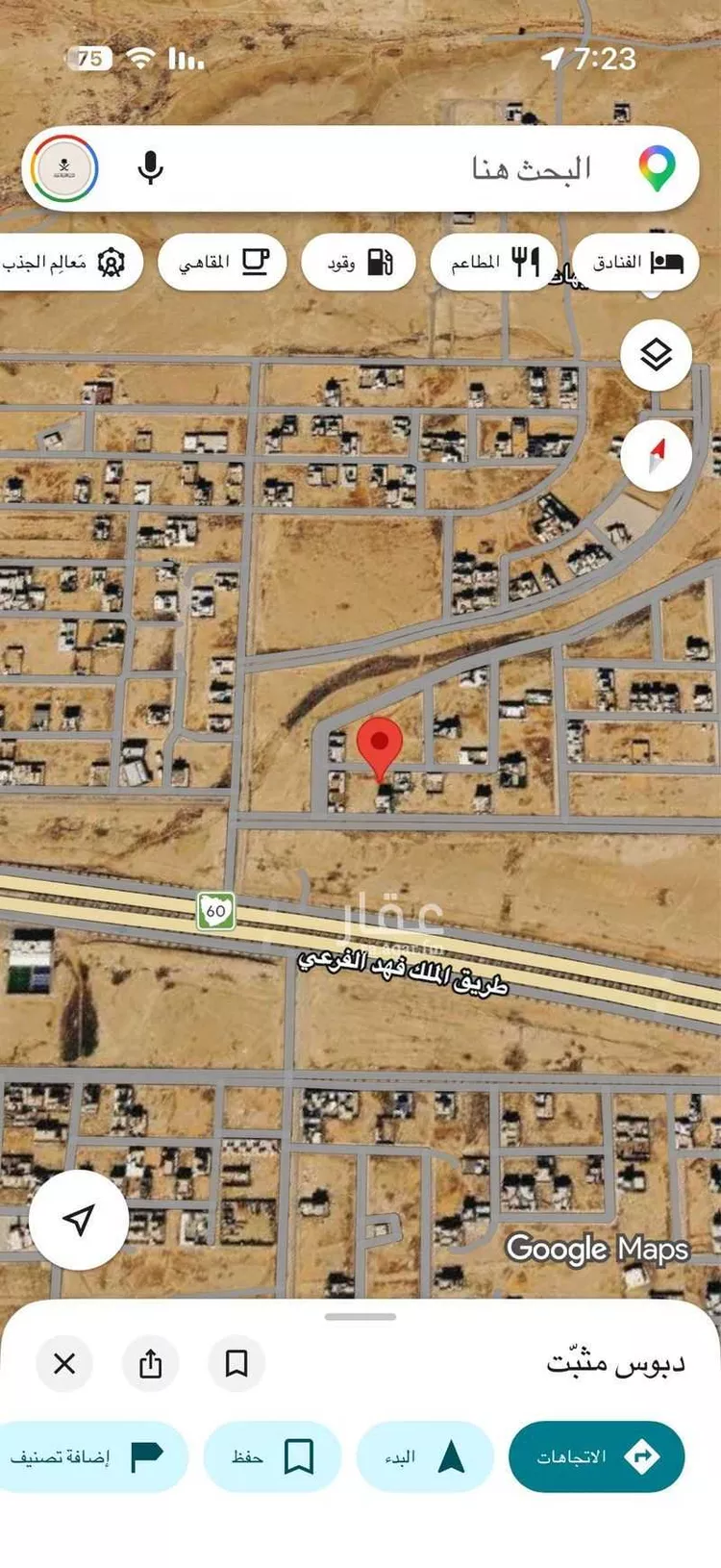Toggle the الفنادق hotels category chip
The width and height of the screenshot is (721, 1568).
coord(636,261)
